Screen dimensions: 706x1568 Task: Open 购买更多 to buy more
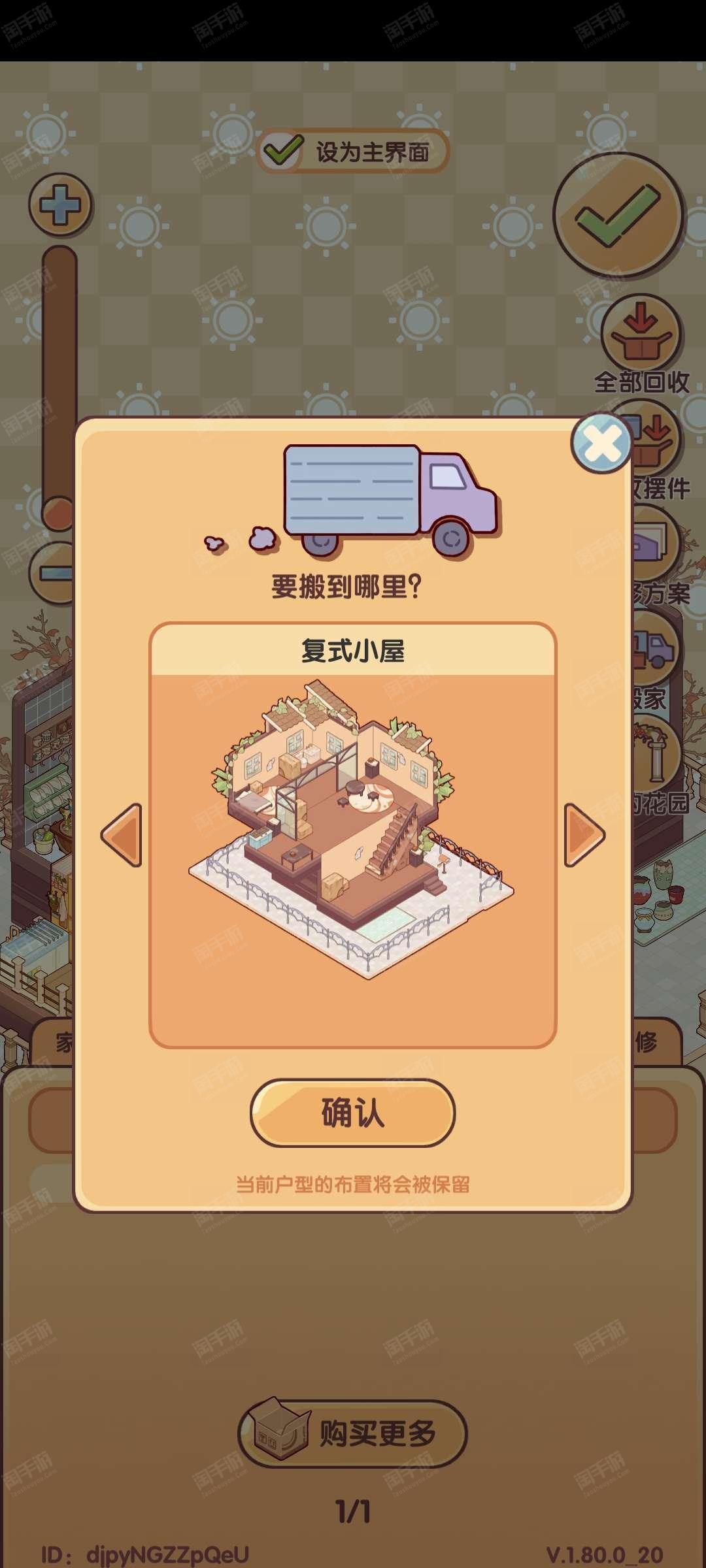pos(352,1433)
